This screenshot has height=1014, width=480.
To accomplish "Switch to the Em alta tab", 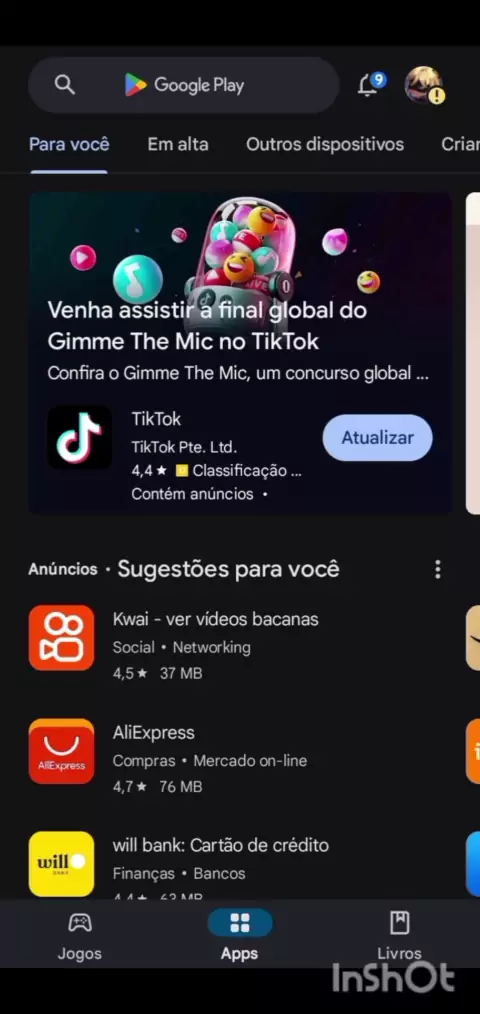I will (178, 144).
